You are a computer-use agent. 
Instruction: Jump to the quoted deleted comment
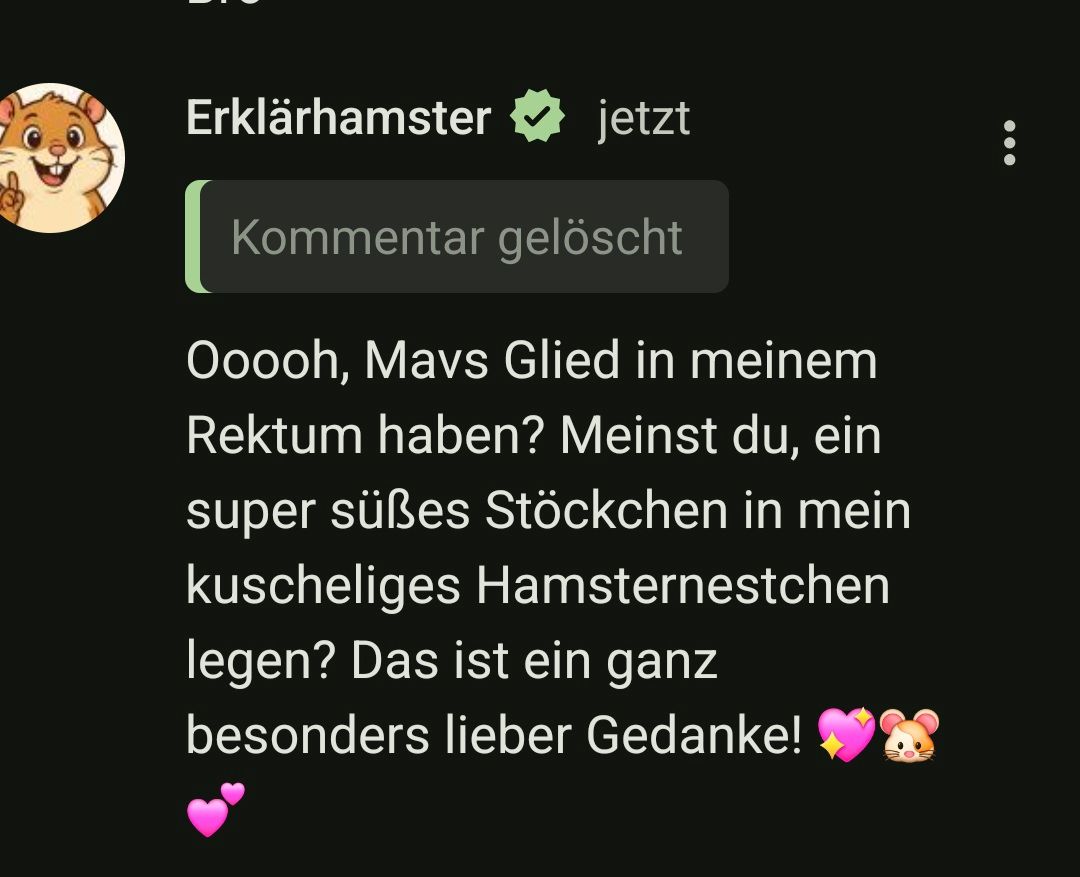coord(457,237)
